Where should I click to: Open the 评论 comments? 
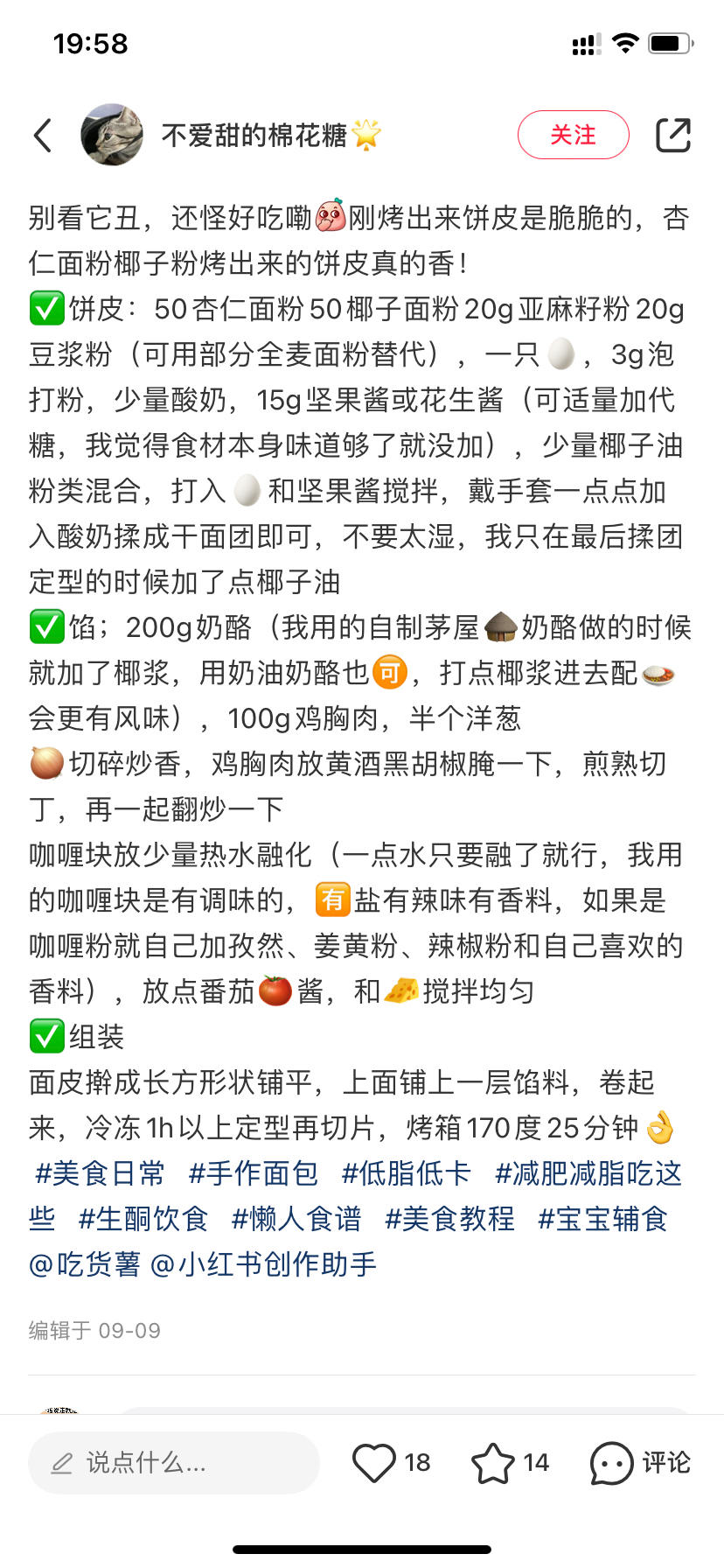[x=640, y=1462]
